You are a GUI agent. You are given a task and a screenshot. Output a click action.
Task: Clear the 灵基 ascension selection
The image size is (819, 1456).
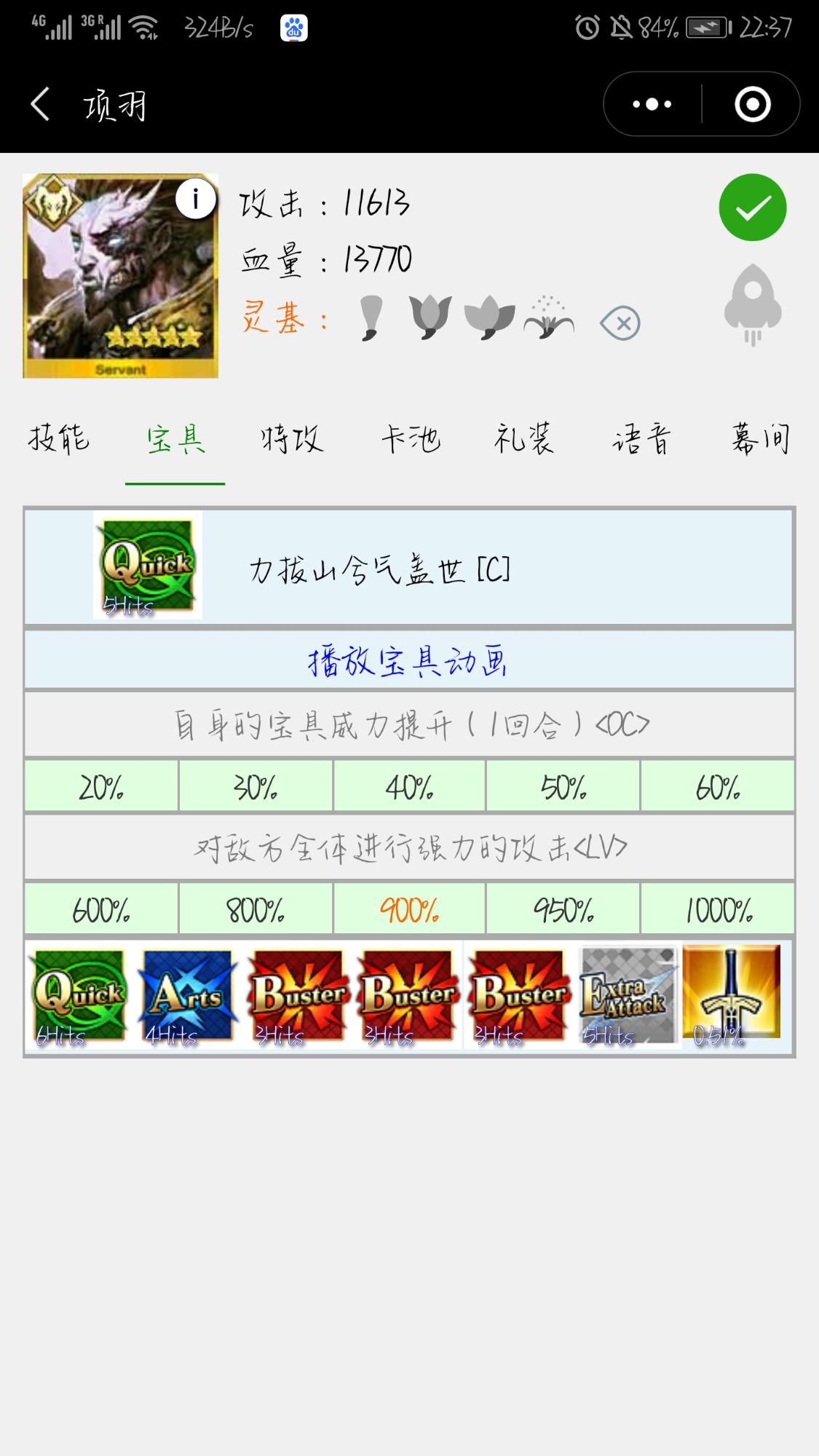pos(620,323)
